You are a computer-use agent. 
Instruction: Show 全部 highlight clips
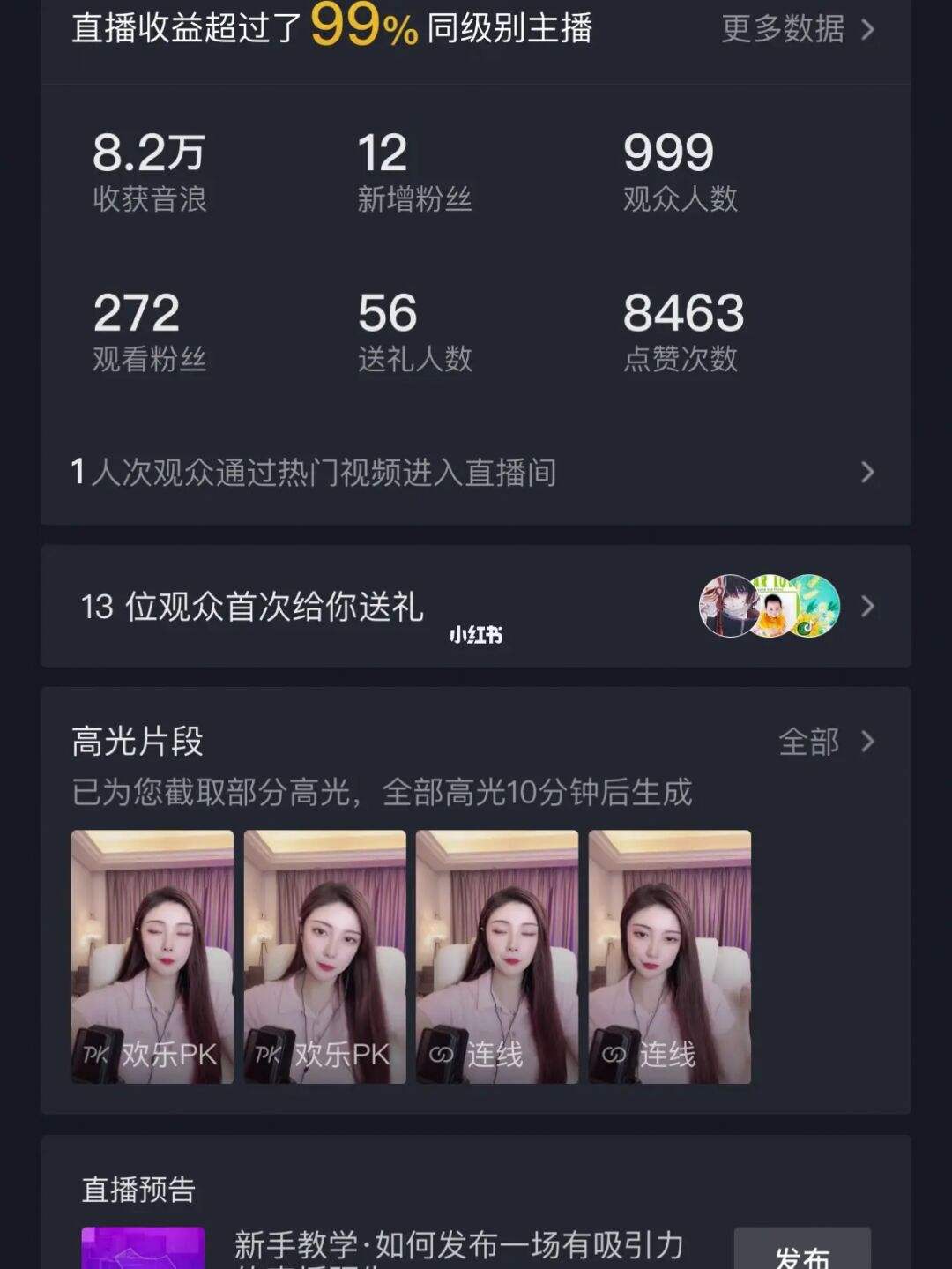tap(825, 742)
